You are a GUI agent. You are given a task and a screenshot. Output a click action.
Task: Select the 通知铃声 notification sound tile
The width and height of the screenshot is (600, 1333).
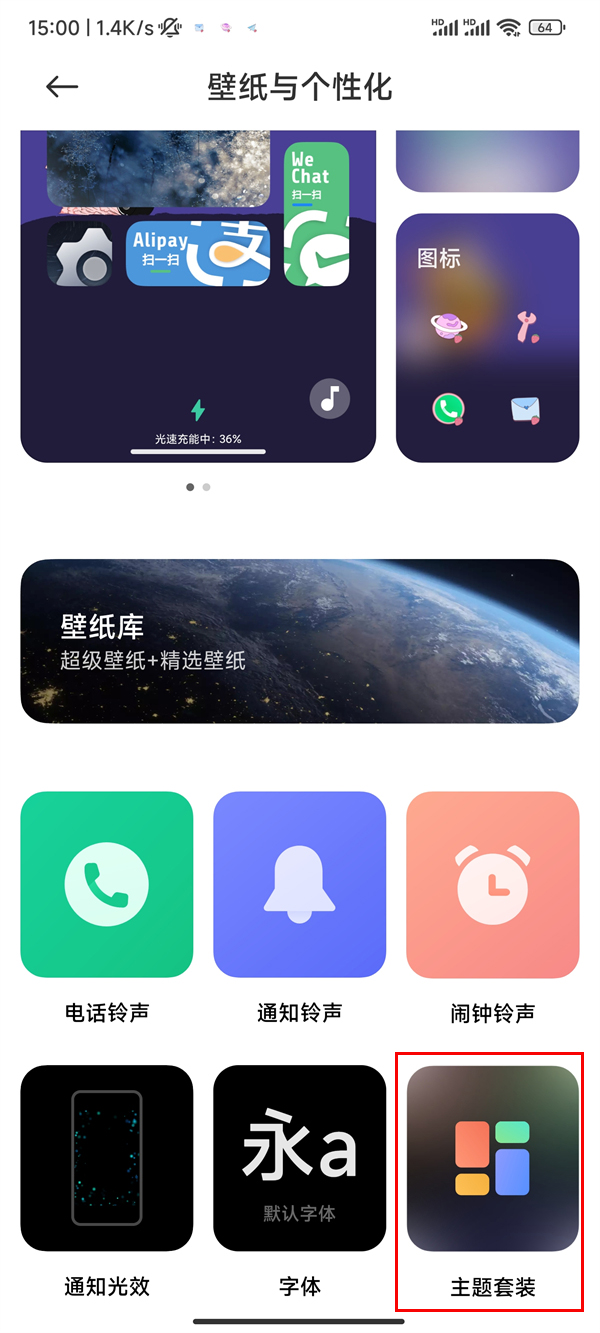[299, 884]
